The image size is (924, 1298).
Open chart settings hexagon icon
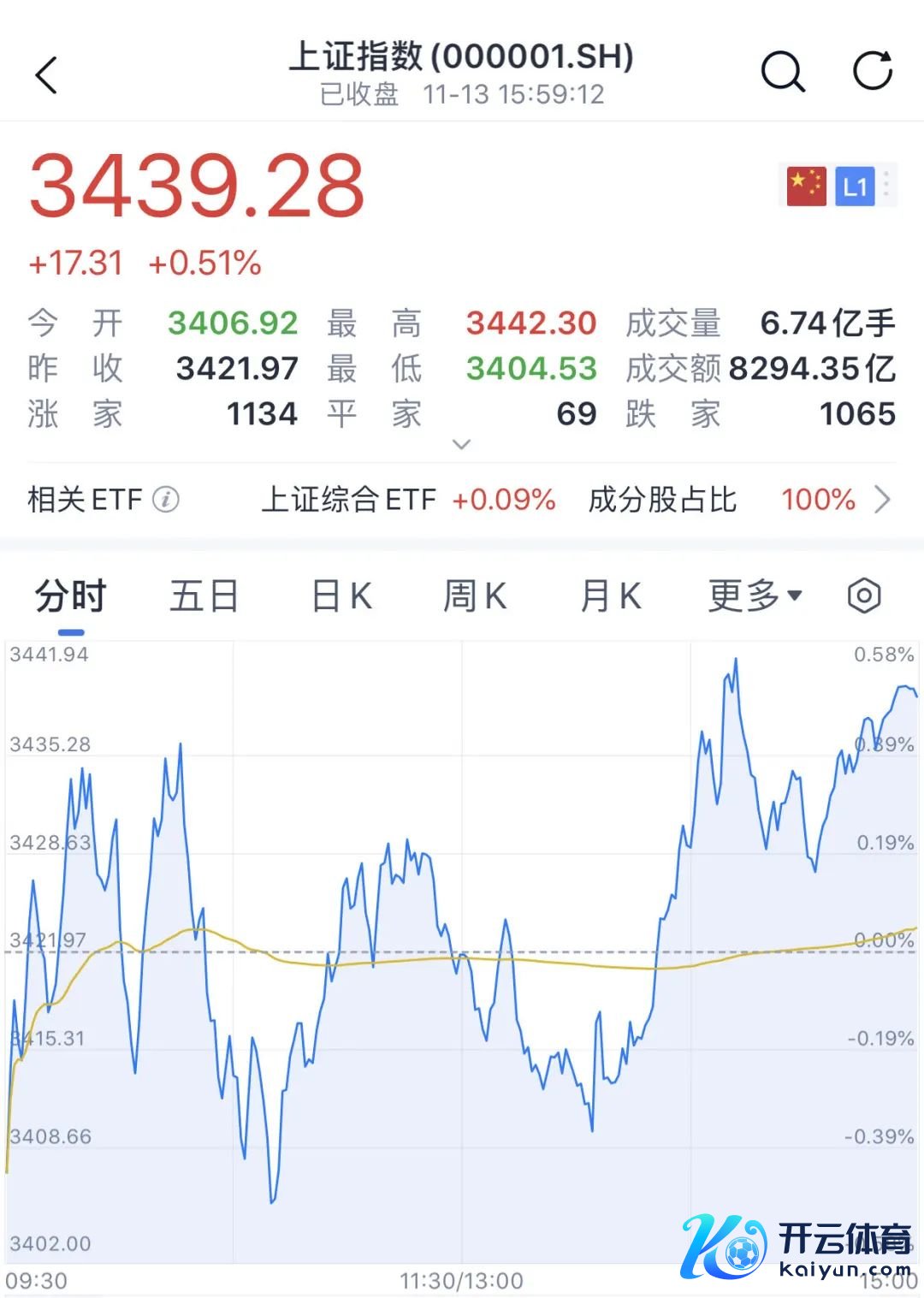coord(864,596)
